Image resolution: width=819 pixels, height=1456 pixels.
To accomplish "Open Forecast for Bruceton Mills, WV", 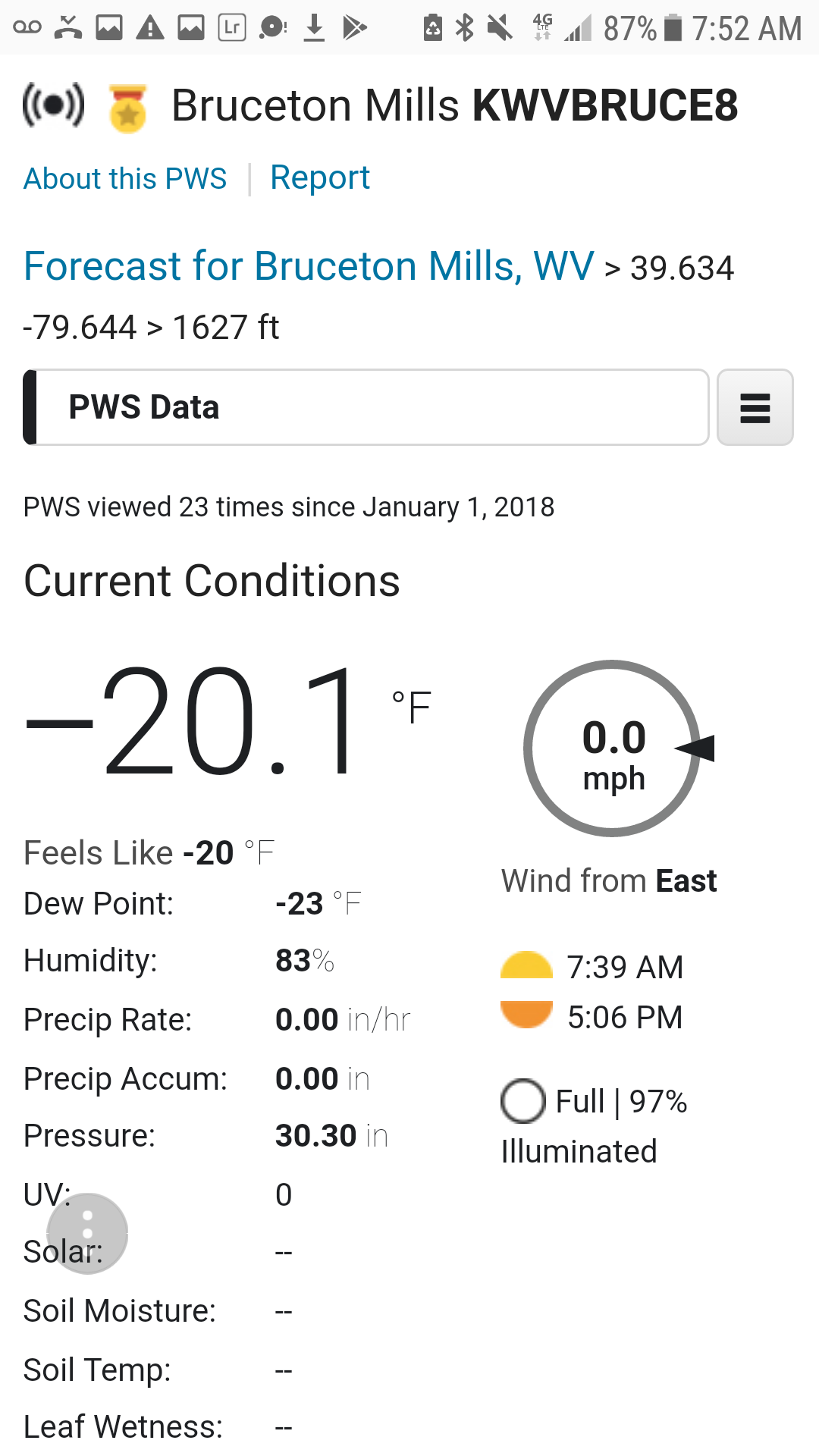I will [309, 267].
